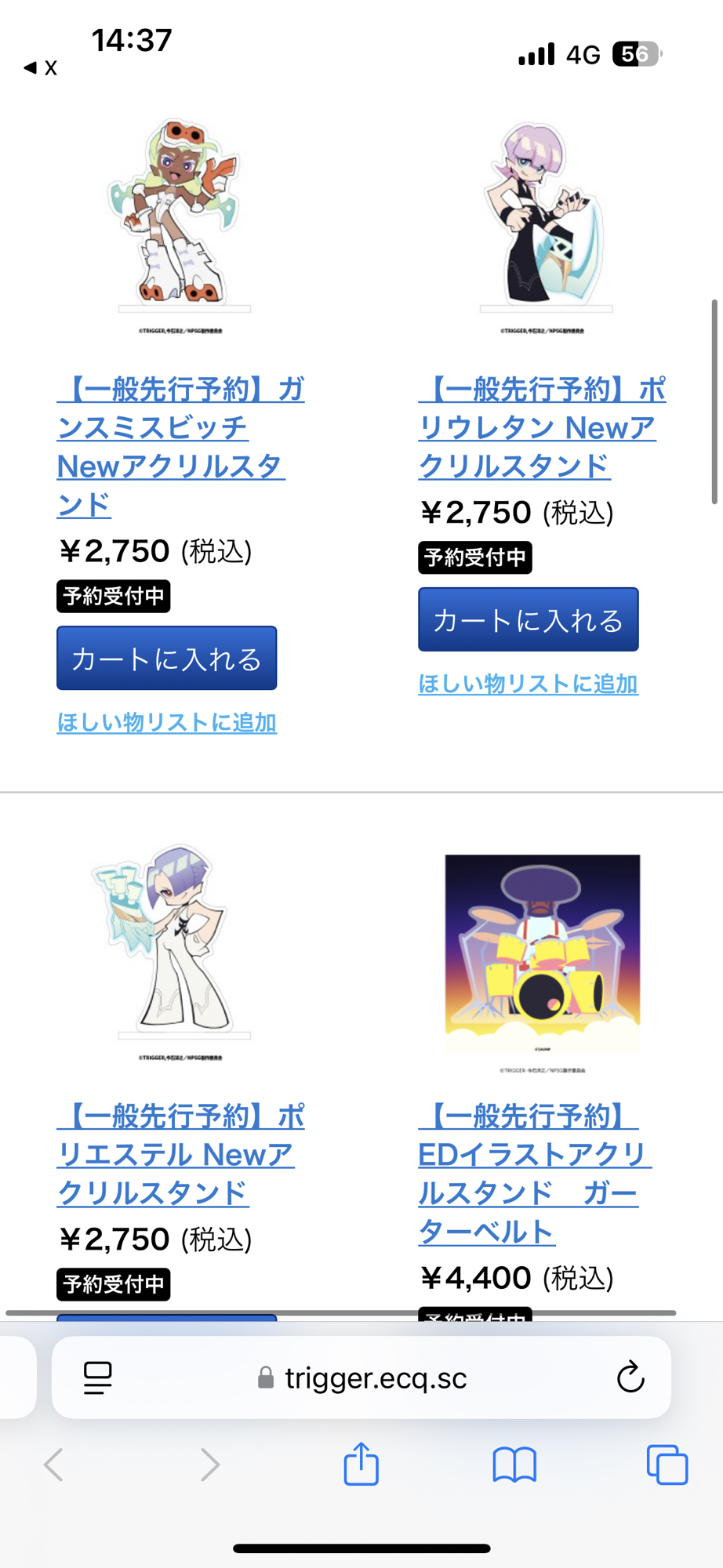Add ガンスミスビッチ stand to wish list
Screen dimensions: 723x1568
coord(166,722)
